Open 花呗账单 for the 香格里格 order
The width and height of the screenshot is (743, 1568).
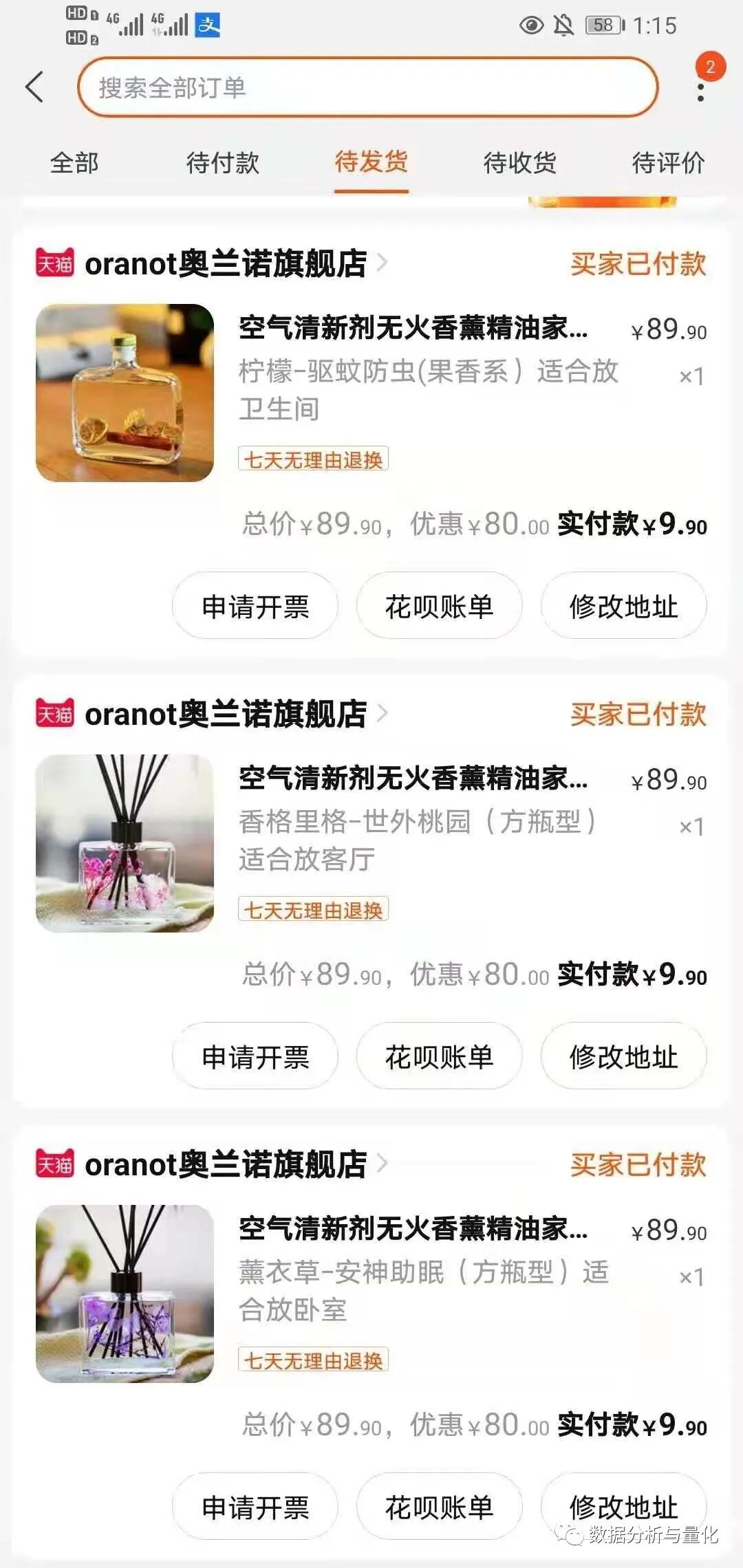pyautogui.click(x=439, y=1056)
